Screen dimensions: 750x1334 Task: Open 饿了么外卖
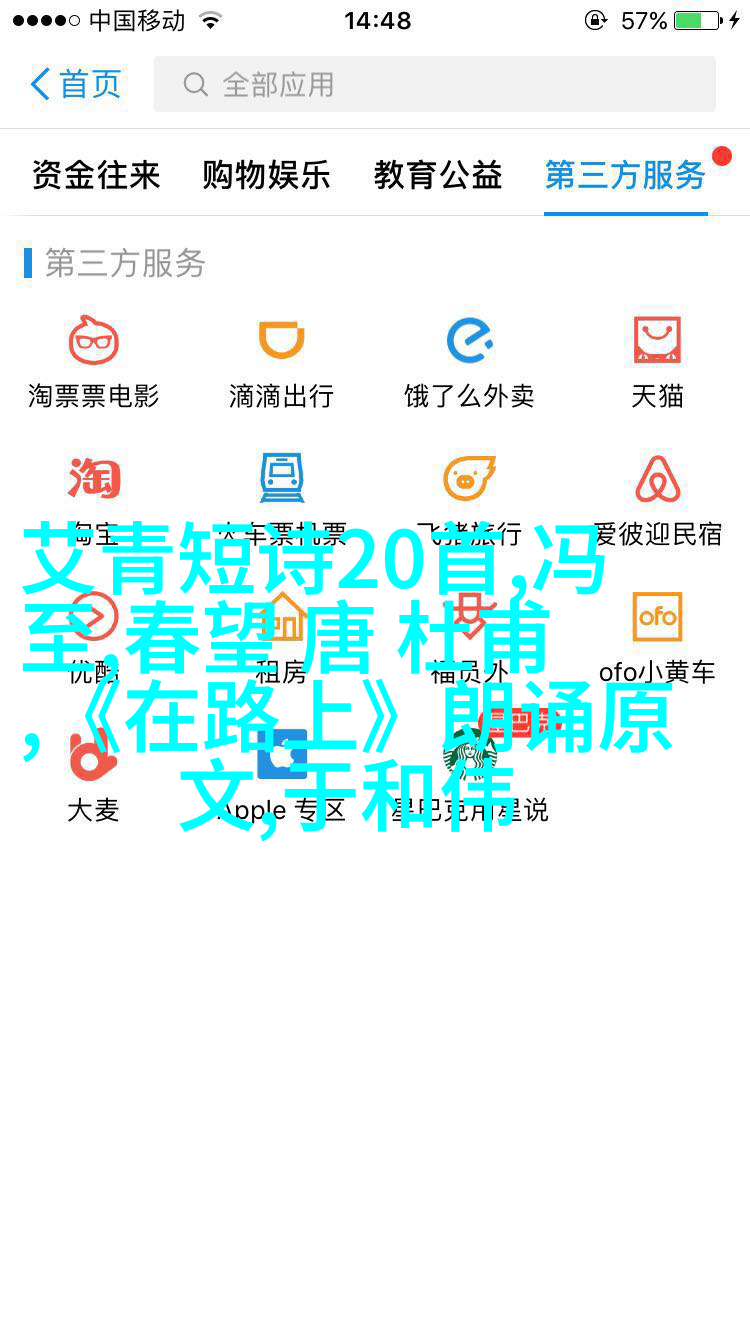[469, 360]
